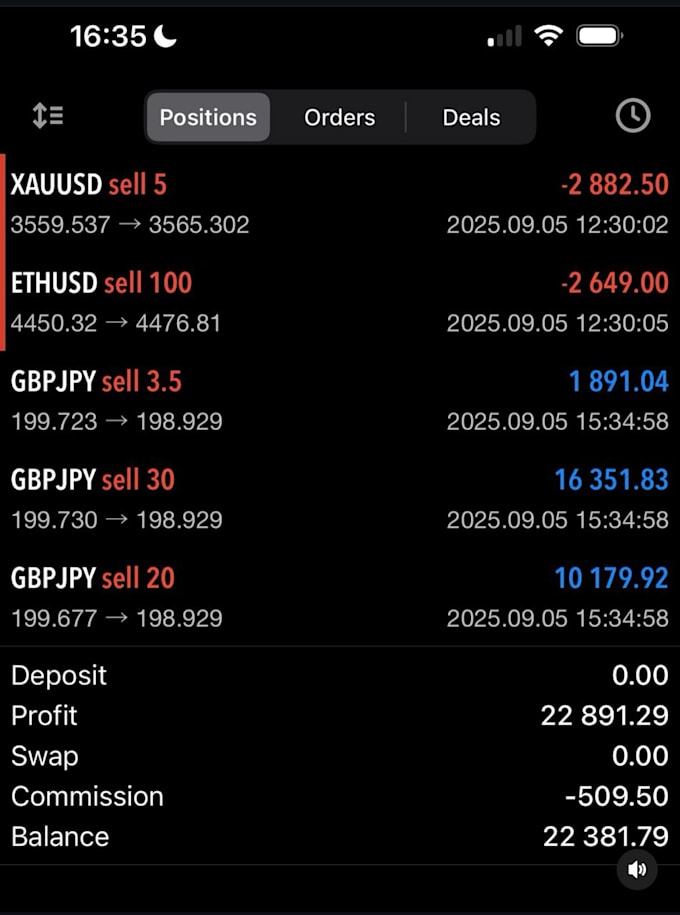
Task: Switch to the Deals tab
Action: [471, 117]
